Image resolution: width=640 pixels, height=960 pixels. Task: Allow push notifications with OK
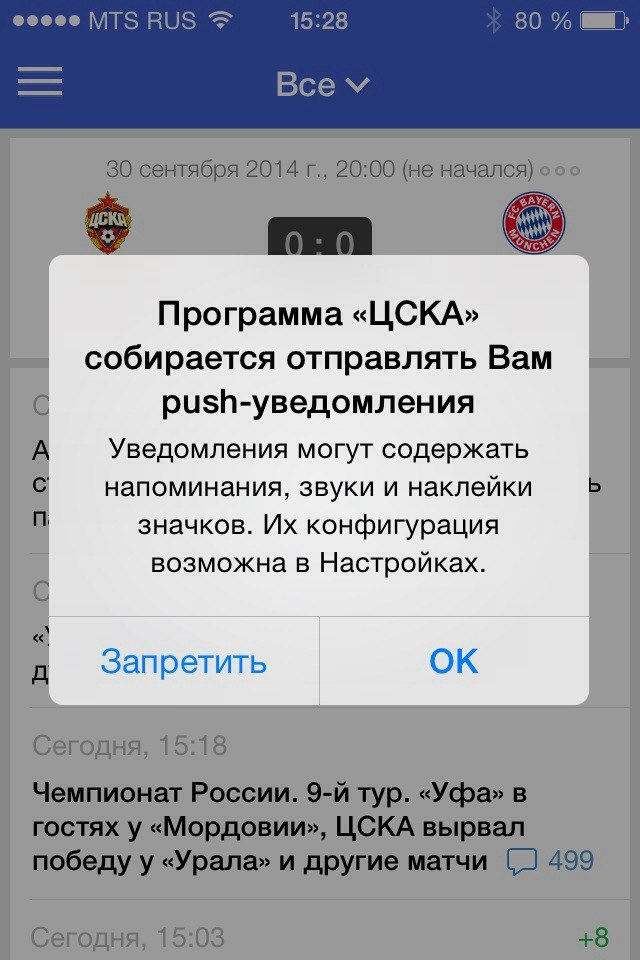click(454, 662)
